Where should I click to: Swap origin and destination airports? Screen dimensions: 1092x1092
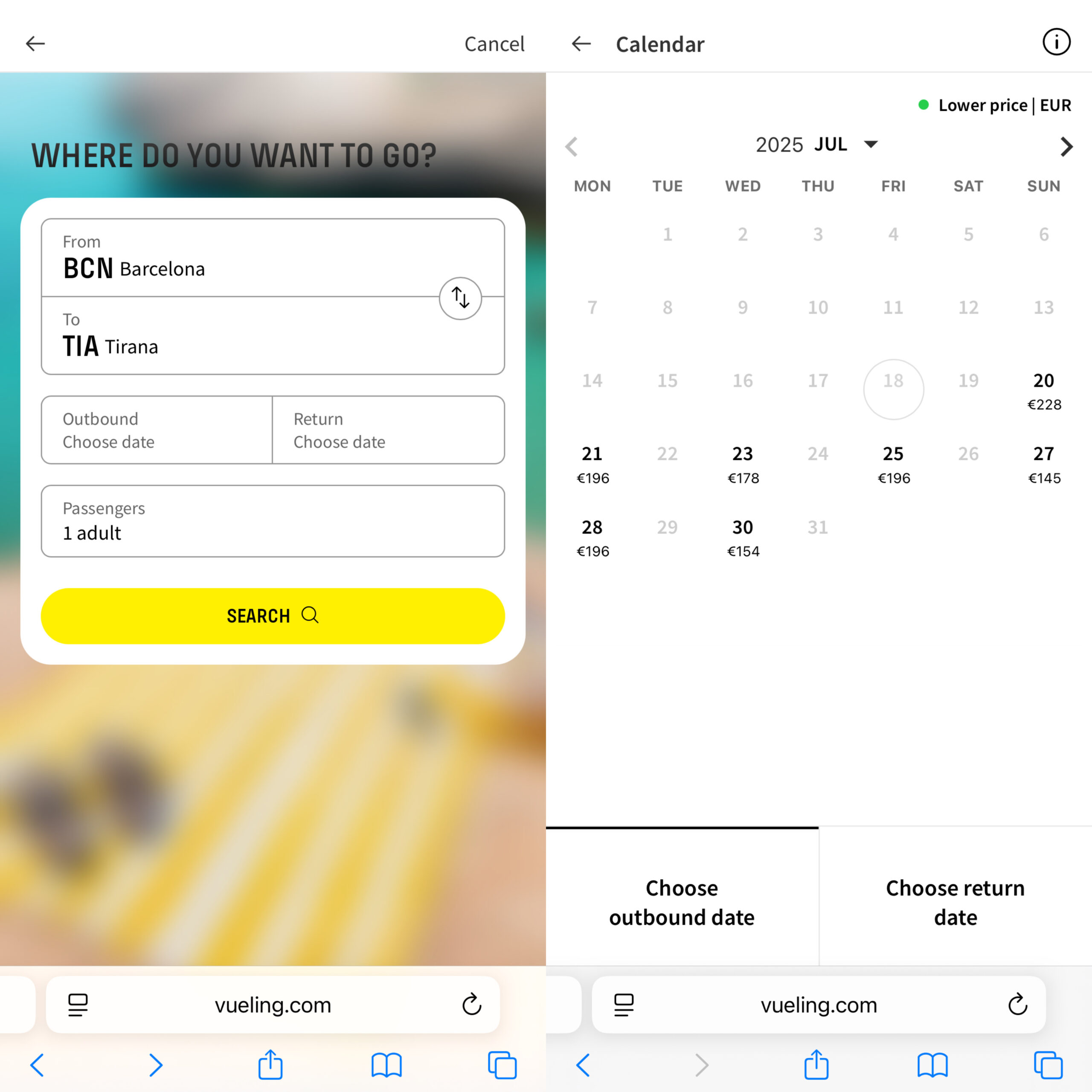point(460,298)
